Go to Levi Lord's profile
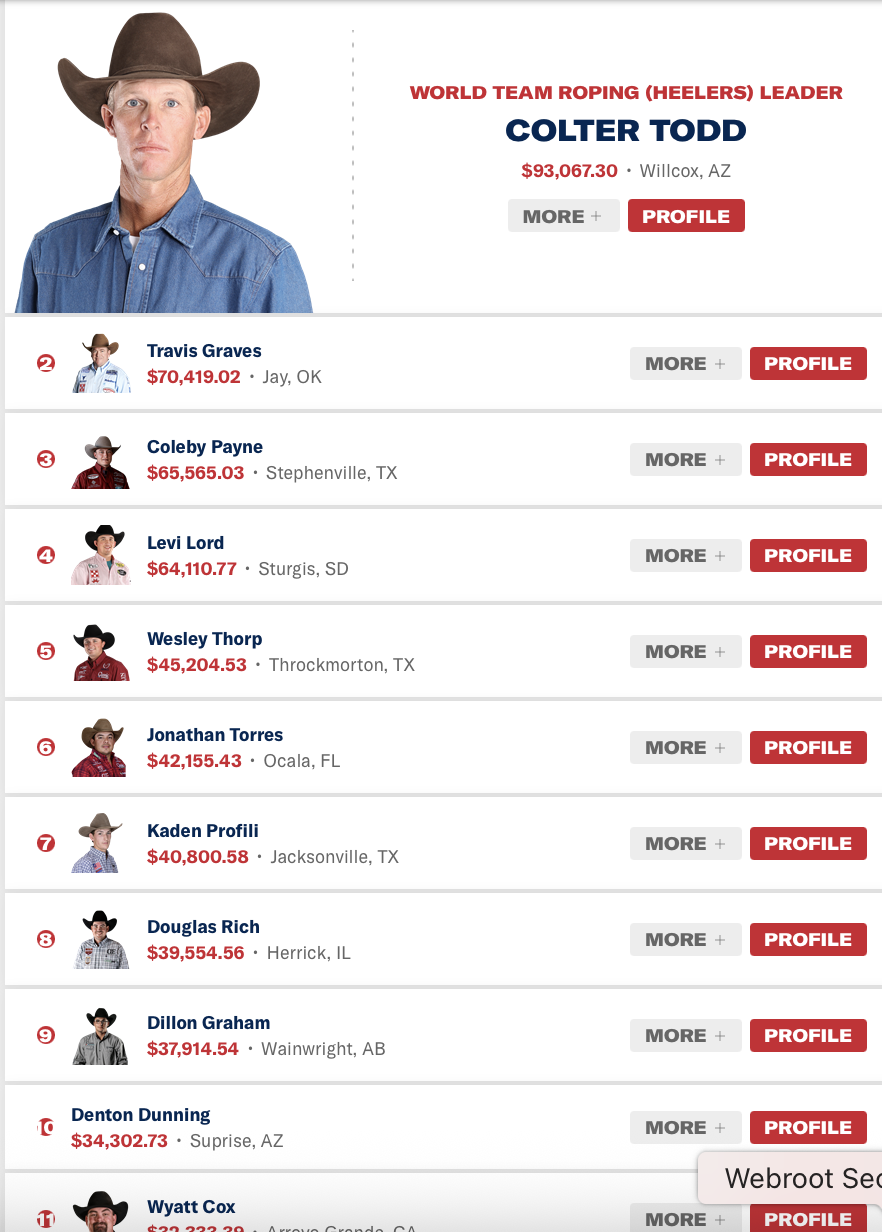This screenshot has width=882, height=1232. click(x=807, y=556)
